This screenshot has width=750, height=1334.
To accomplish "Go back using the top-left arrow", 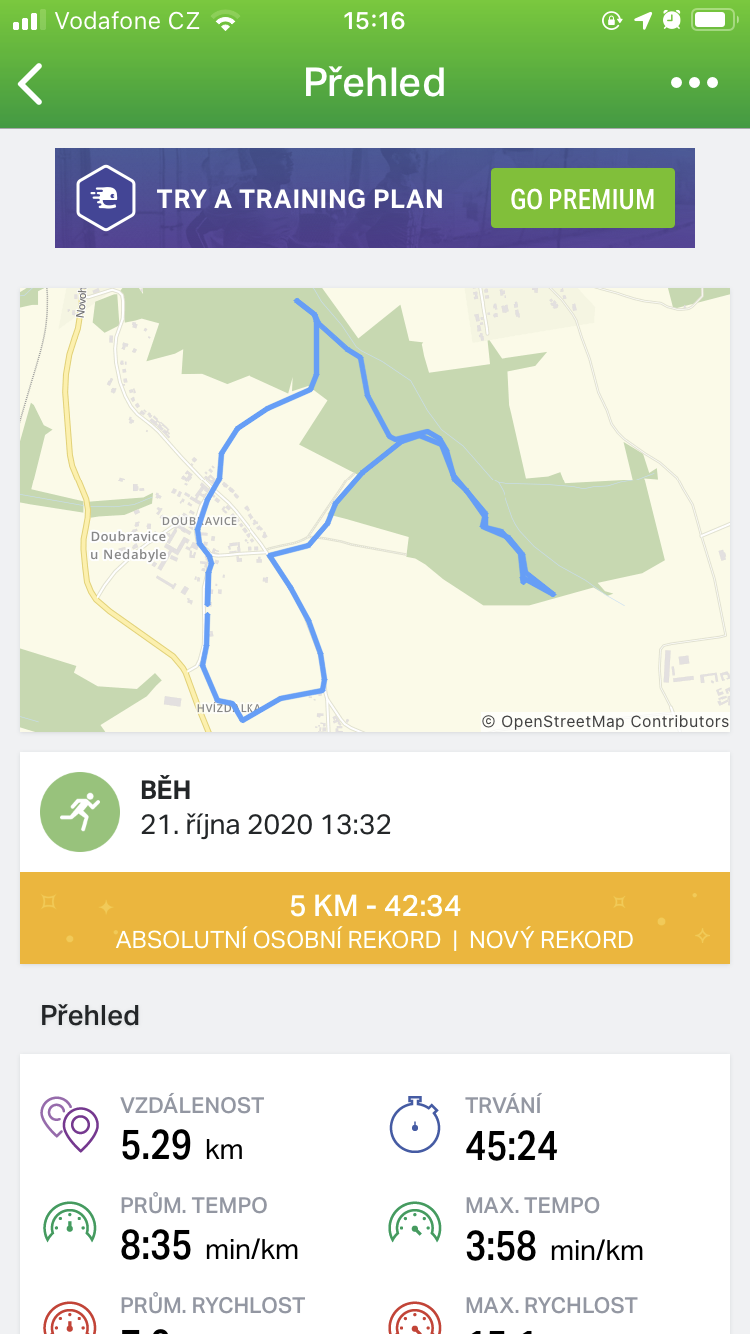I will 31,84.
